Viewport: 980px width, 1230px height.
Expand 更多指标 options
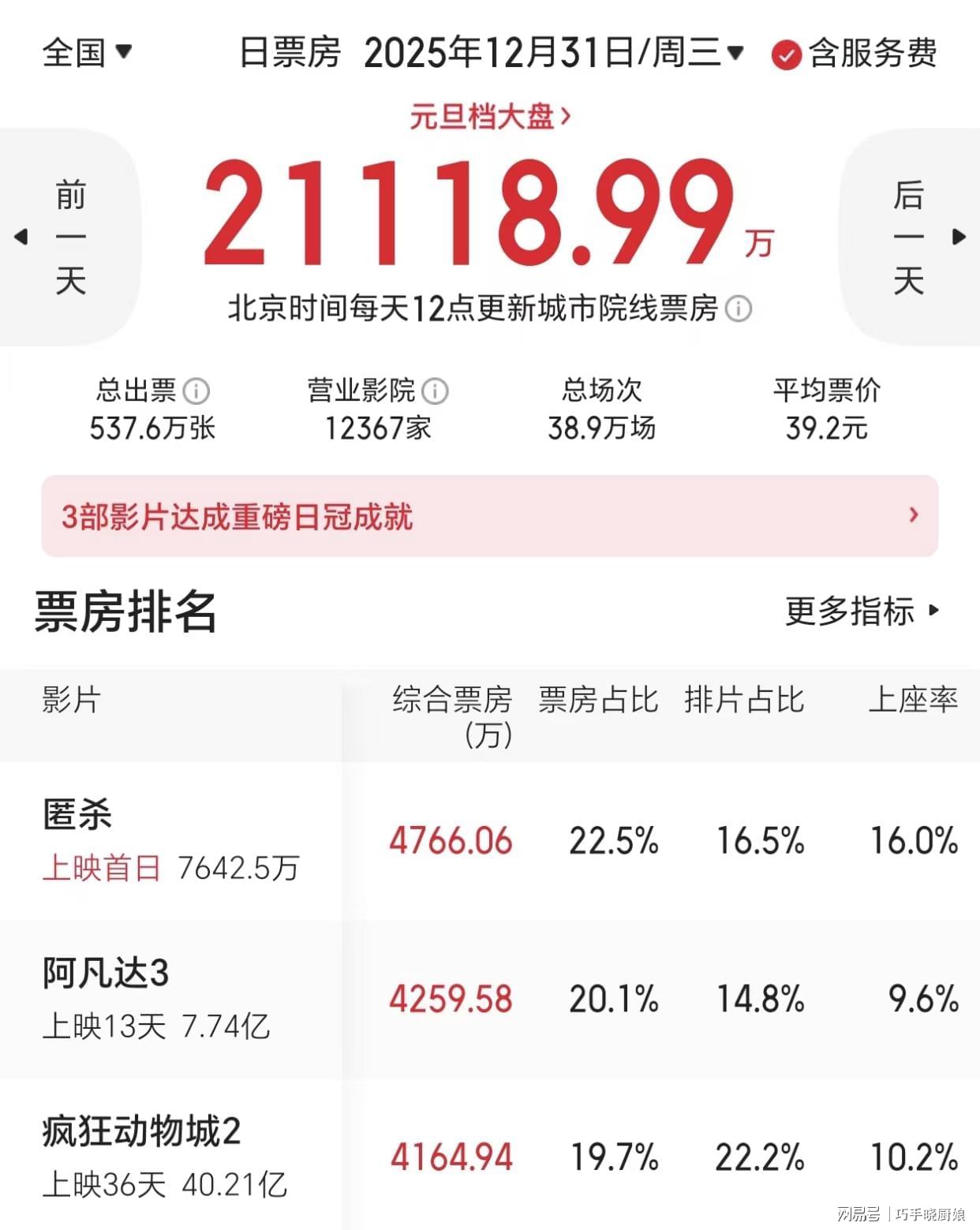[x=862, y=611]
